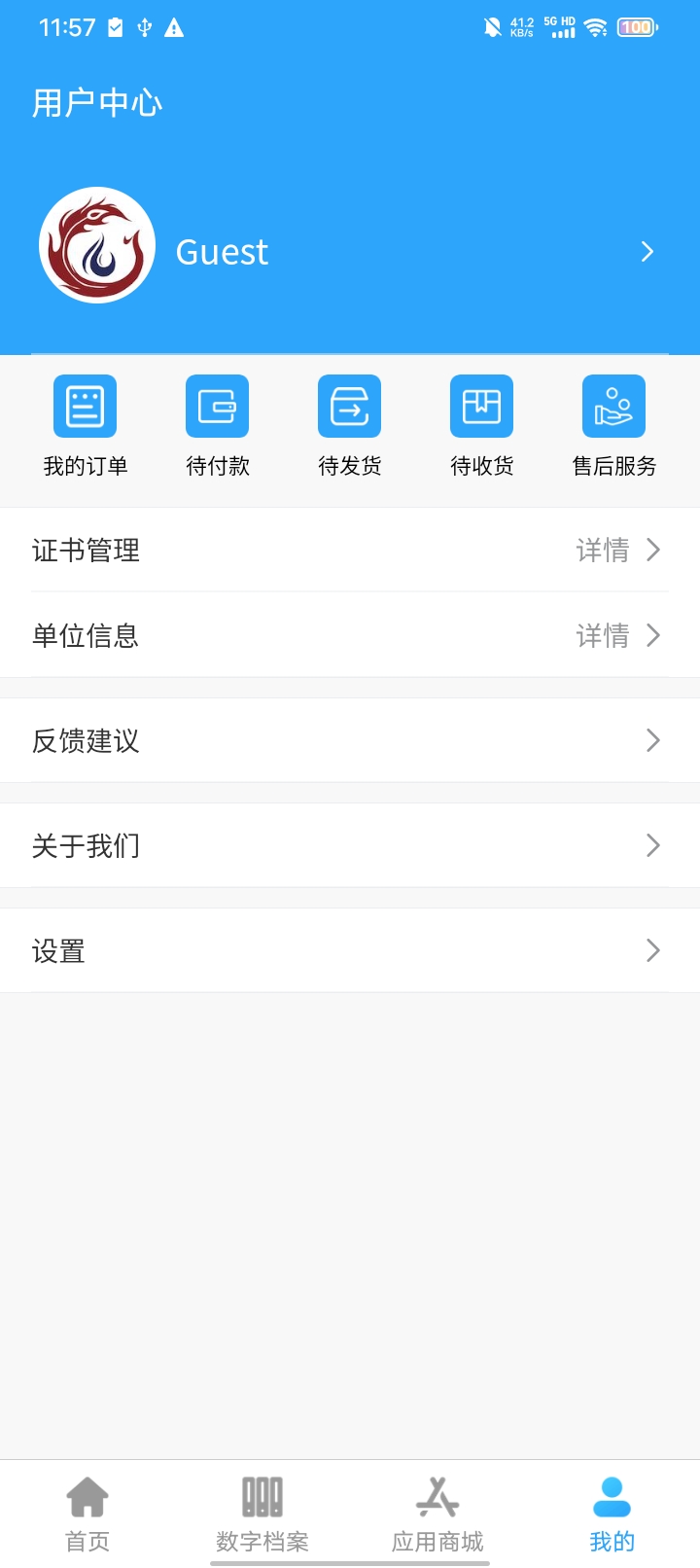Open 证书管理 certificate management
Screen dimensions: 700x1568
[x=350, y=550]
